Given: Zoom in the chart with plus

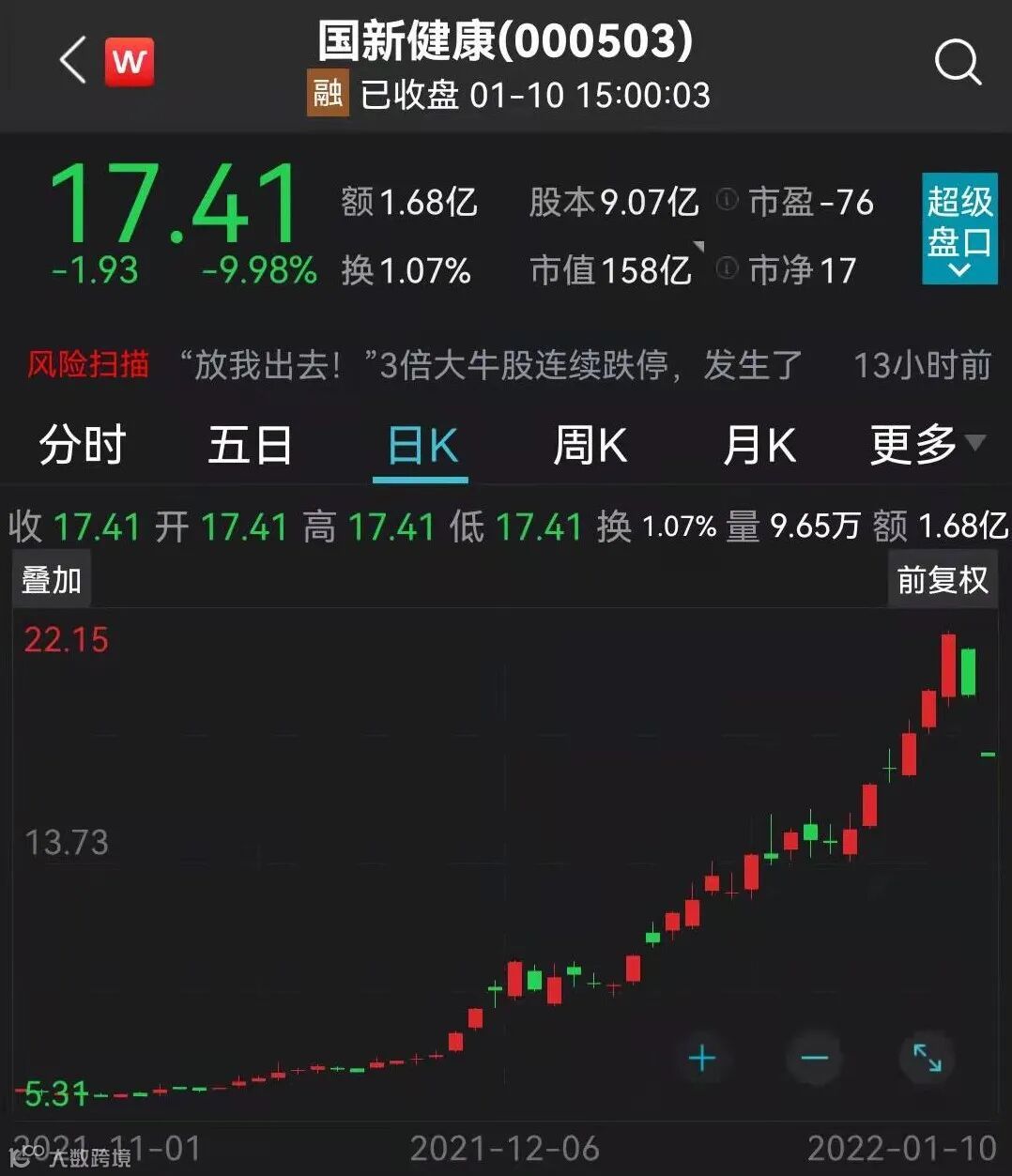Looking at the screenshot, I should [702, 1059].
